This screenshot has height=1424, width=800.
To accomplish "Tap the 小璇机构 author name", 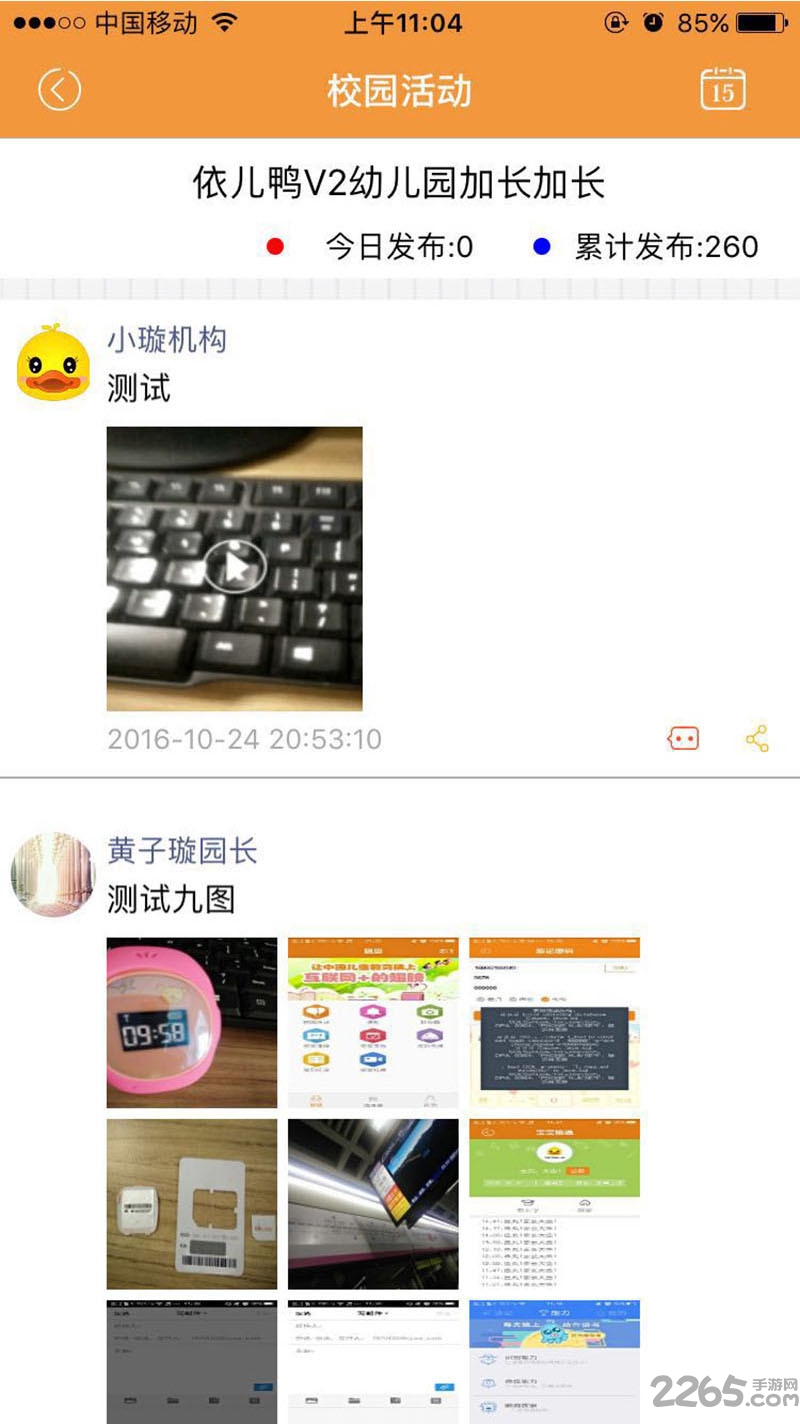I will tap(167, 340).
